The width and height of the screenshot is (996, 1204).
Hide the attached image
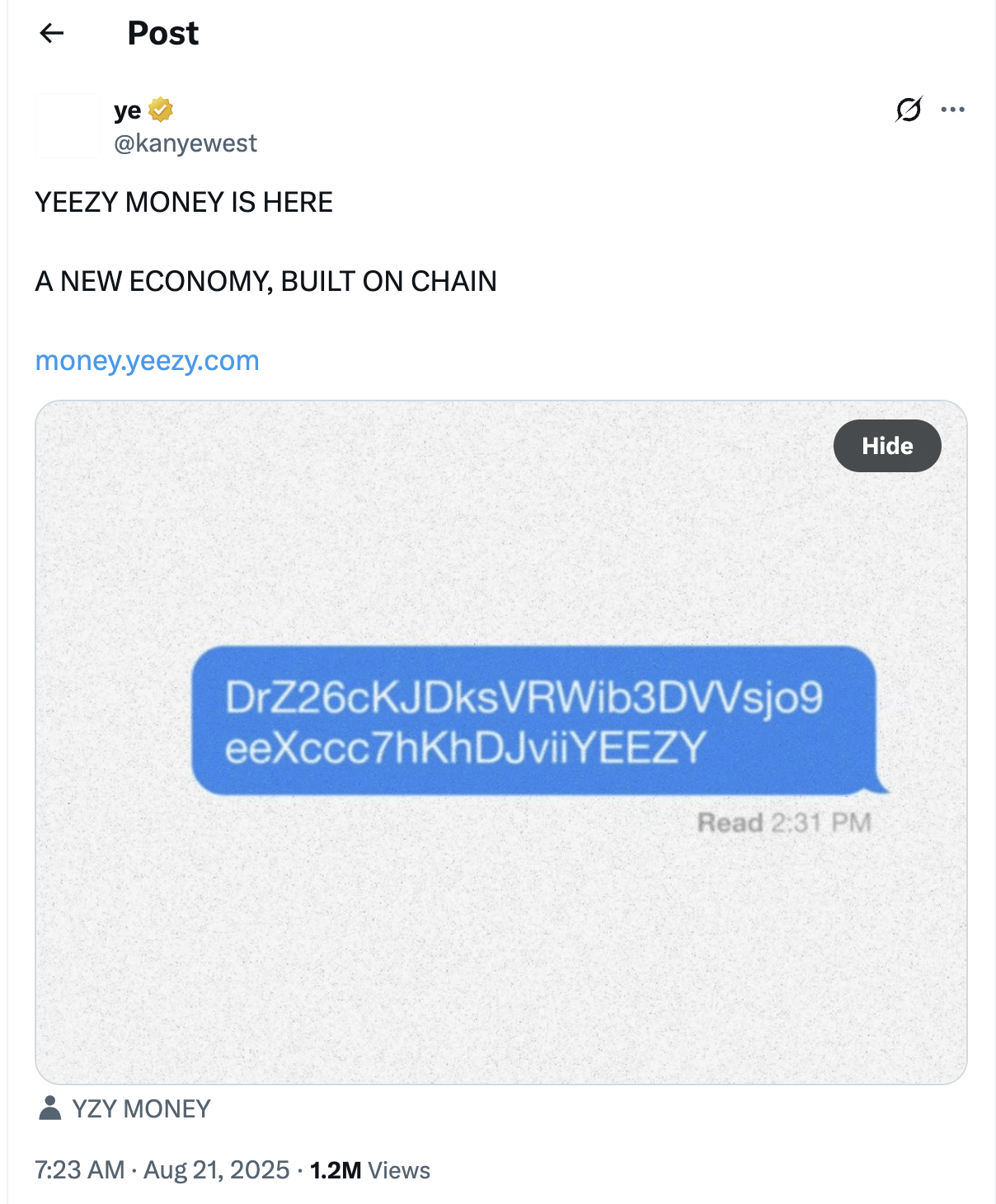click(x=886, y=446)
